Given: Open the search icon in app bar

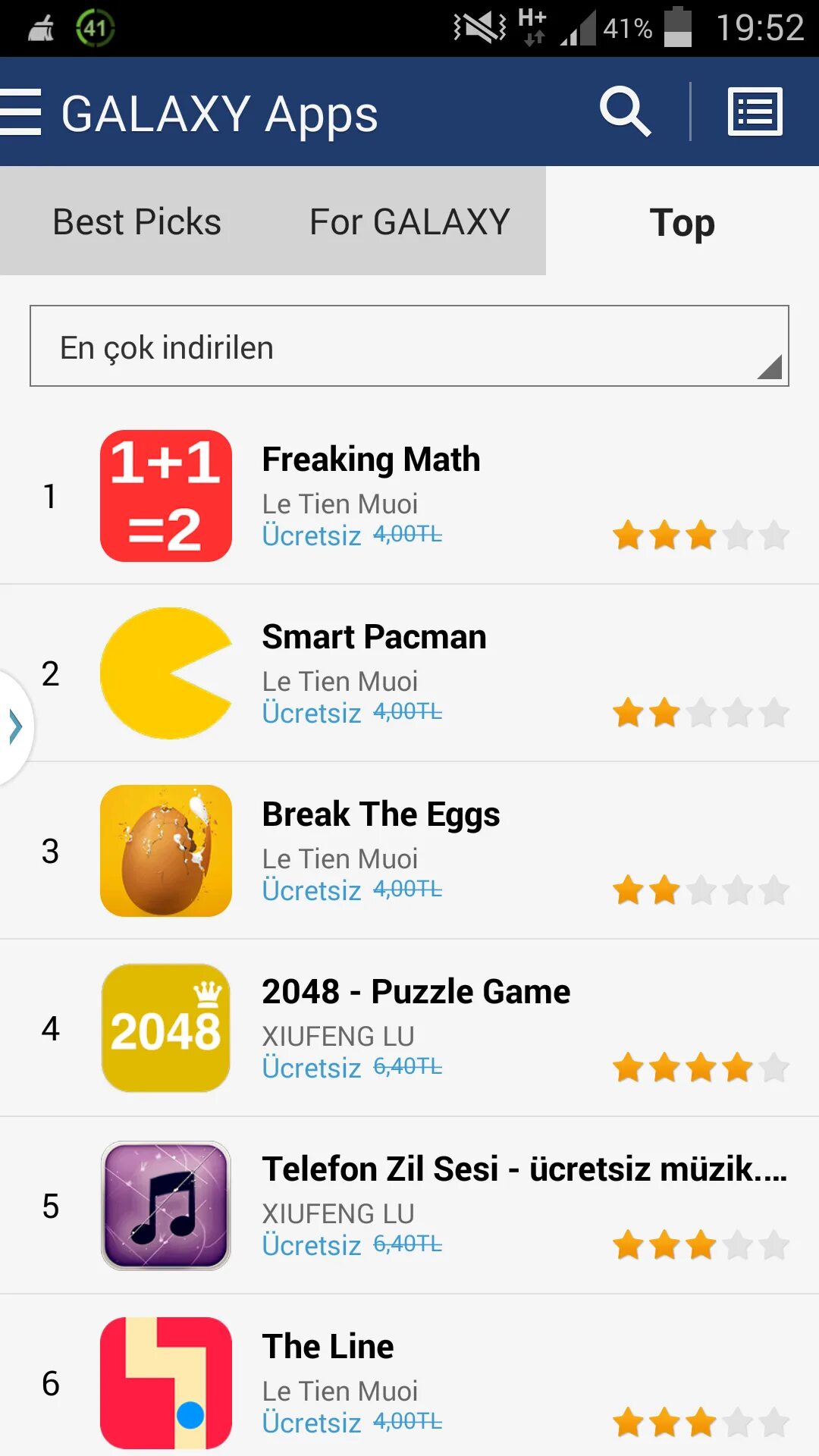Looking at the screenshot, I should (x=625, y=112).
